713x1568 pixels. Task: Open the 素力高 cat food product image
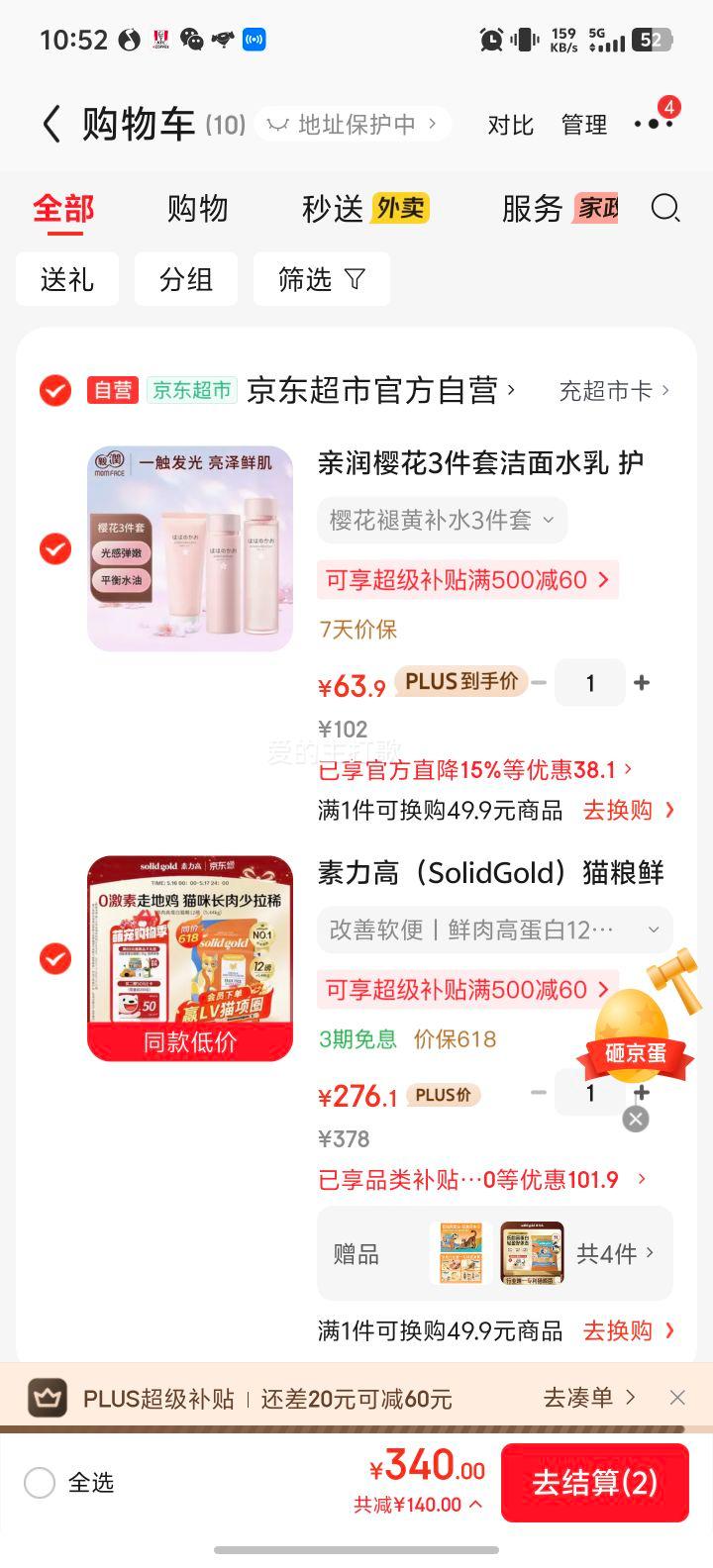[x=190, y=958]
